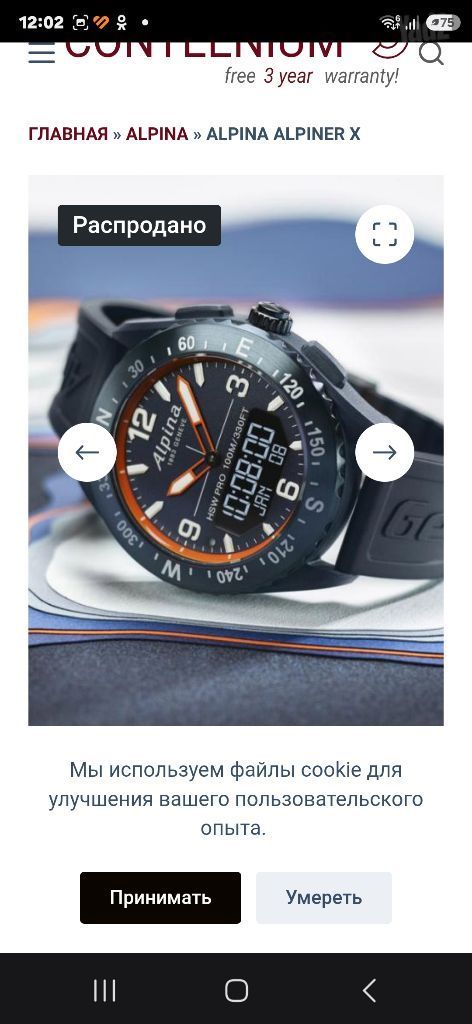Expand the product image to fullscreen

click(x=385, y=234)
